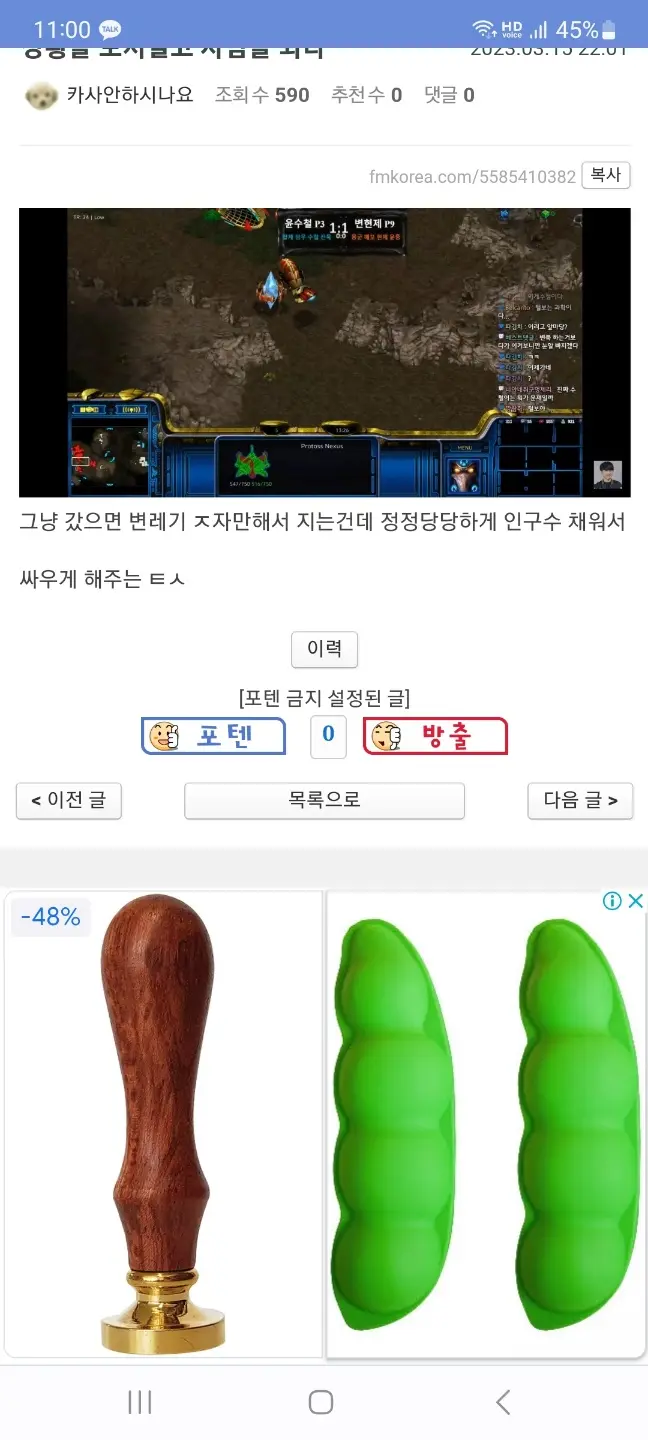The width and height of the screenshot is (648, 1440).
Task: Return to the list with 목록으로
Action: click(x=324, y=800)
